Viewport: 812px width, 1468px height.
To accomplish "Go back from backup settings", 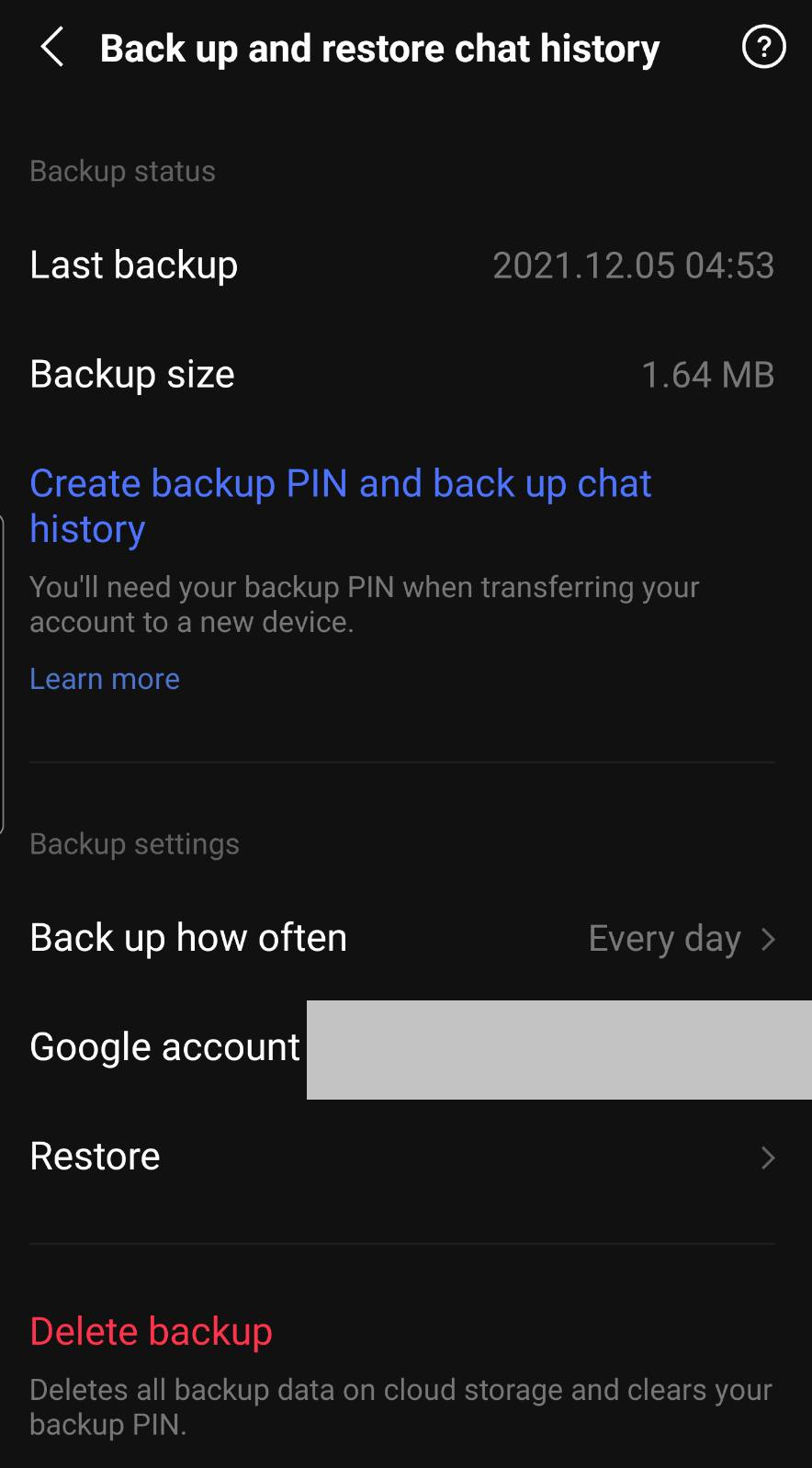I will click(52, 47).
